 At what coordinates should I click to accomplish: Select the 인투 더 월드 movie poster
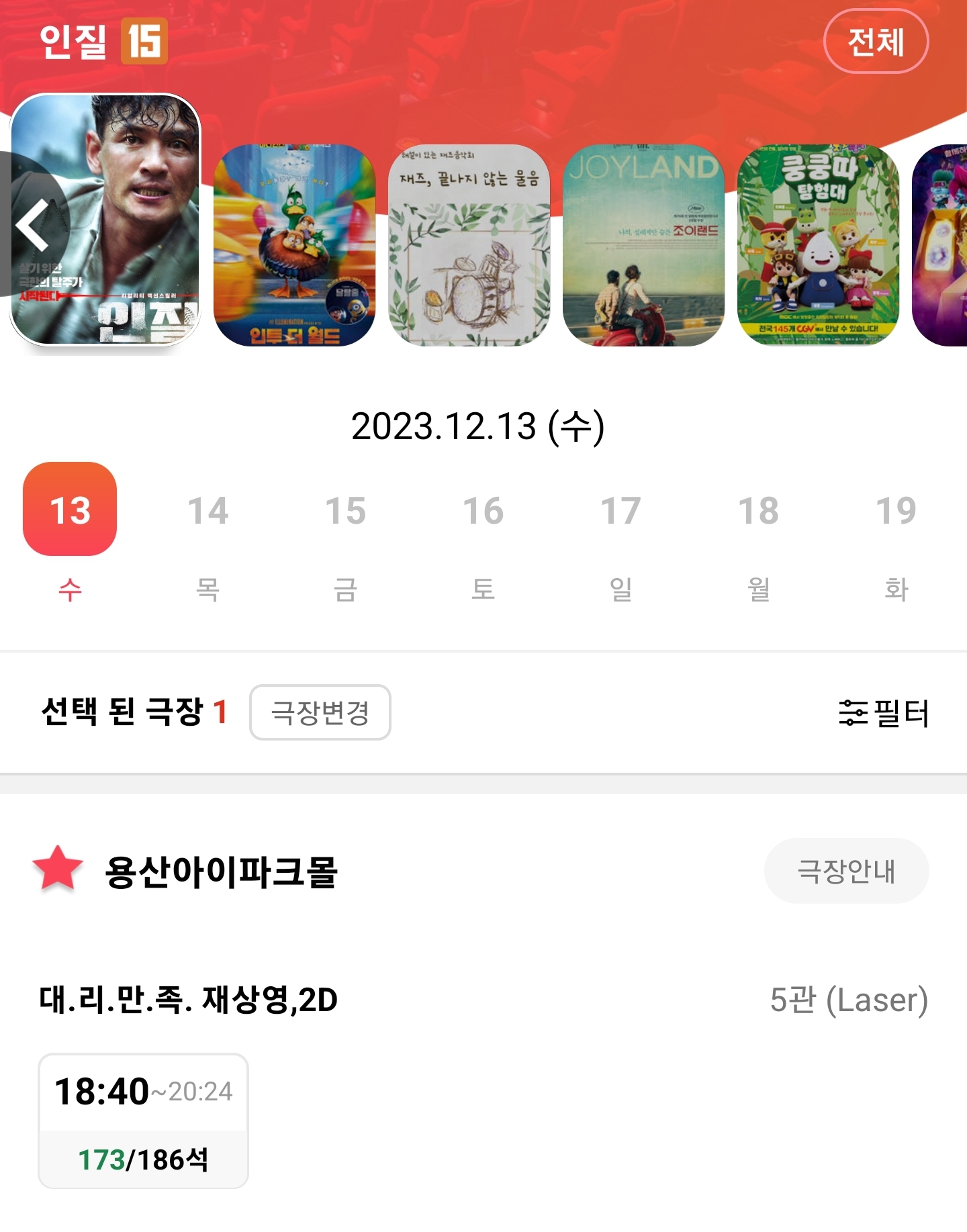(x=294, y=245)
